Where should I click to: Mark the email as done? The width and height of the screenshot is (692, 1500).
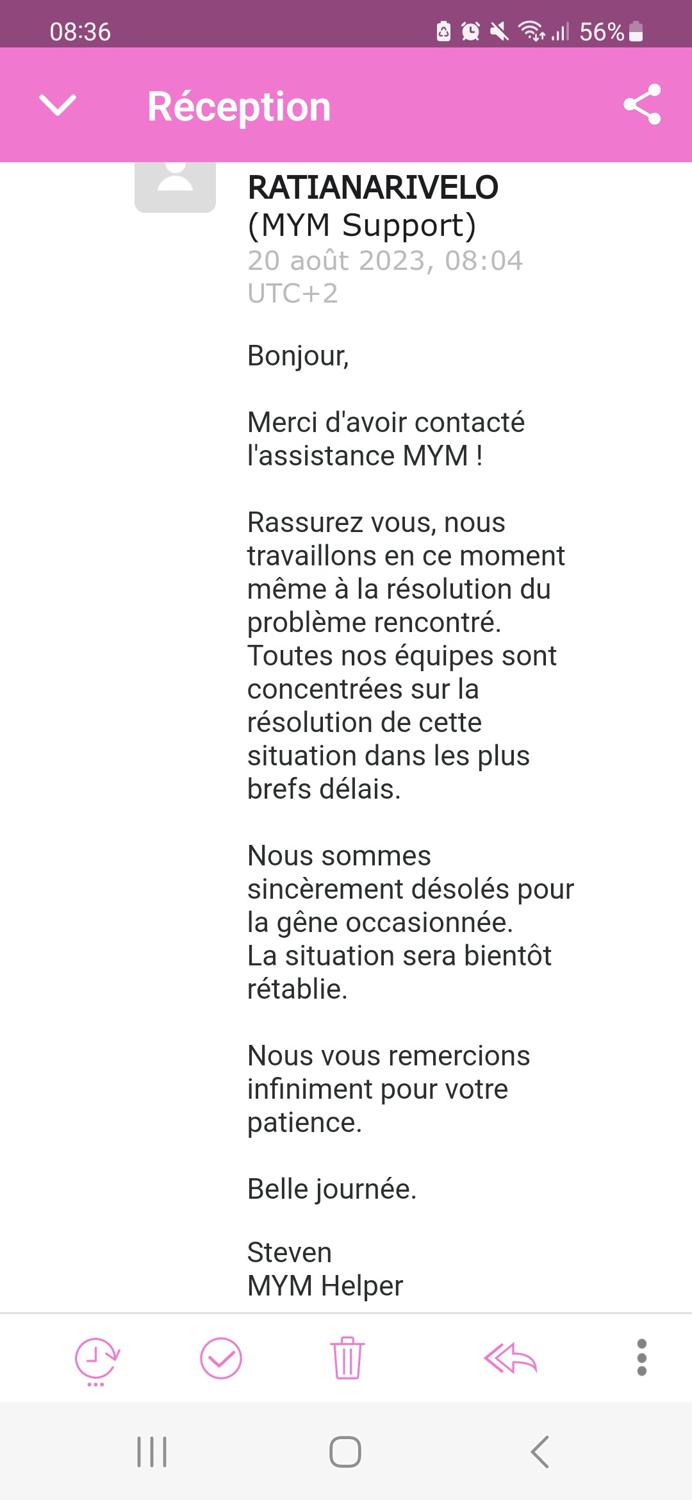pos(221,1359)
